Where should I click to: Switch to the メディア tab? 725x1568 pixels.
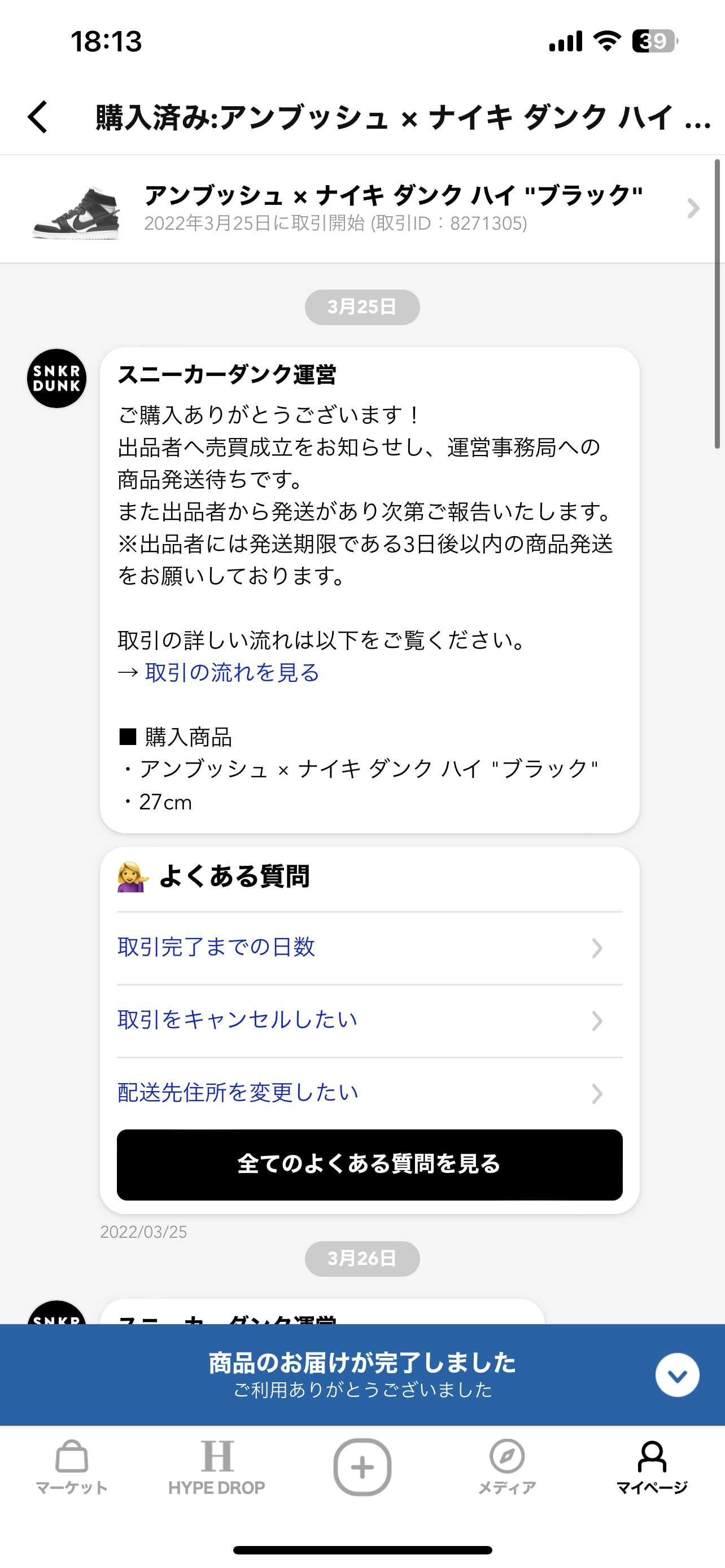click(x=507, y=1467)
